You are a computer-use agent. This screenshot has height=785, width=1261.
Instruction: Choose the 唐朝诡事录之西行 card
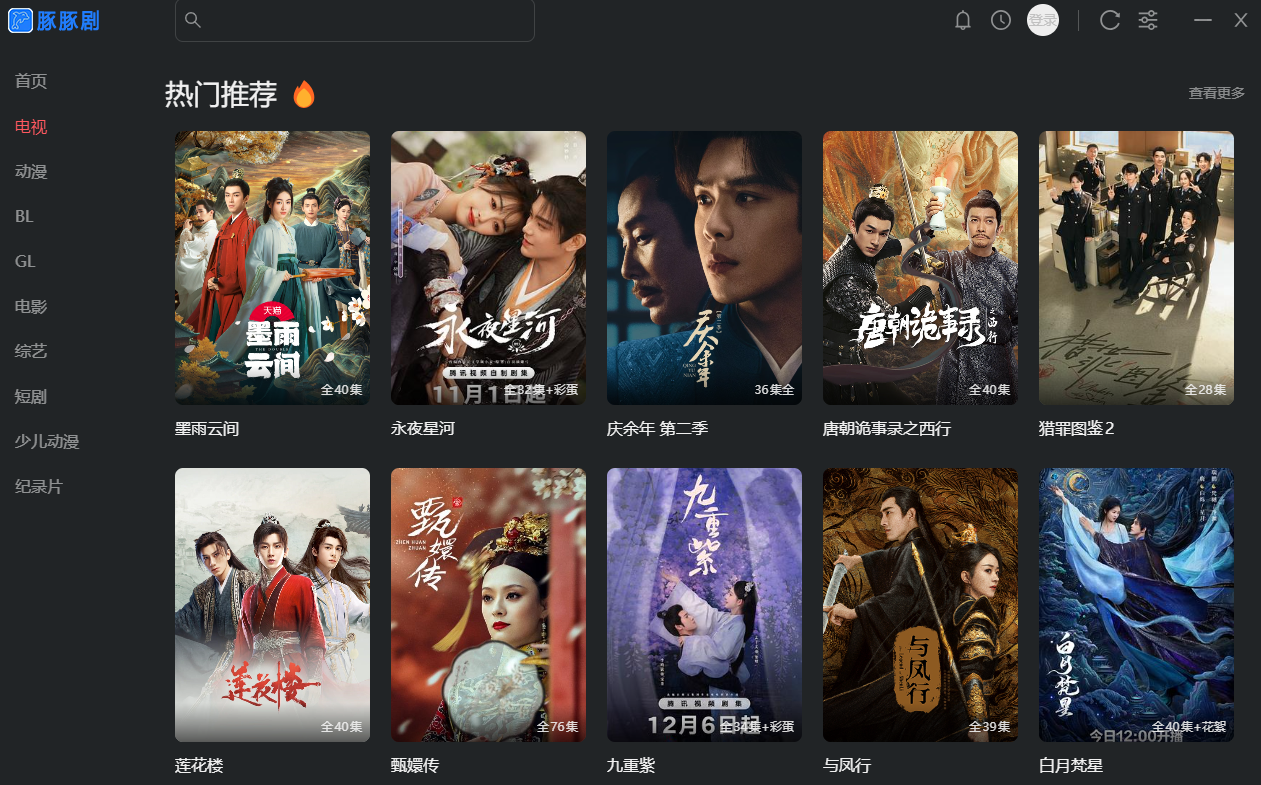(x=920, y=268)
